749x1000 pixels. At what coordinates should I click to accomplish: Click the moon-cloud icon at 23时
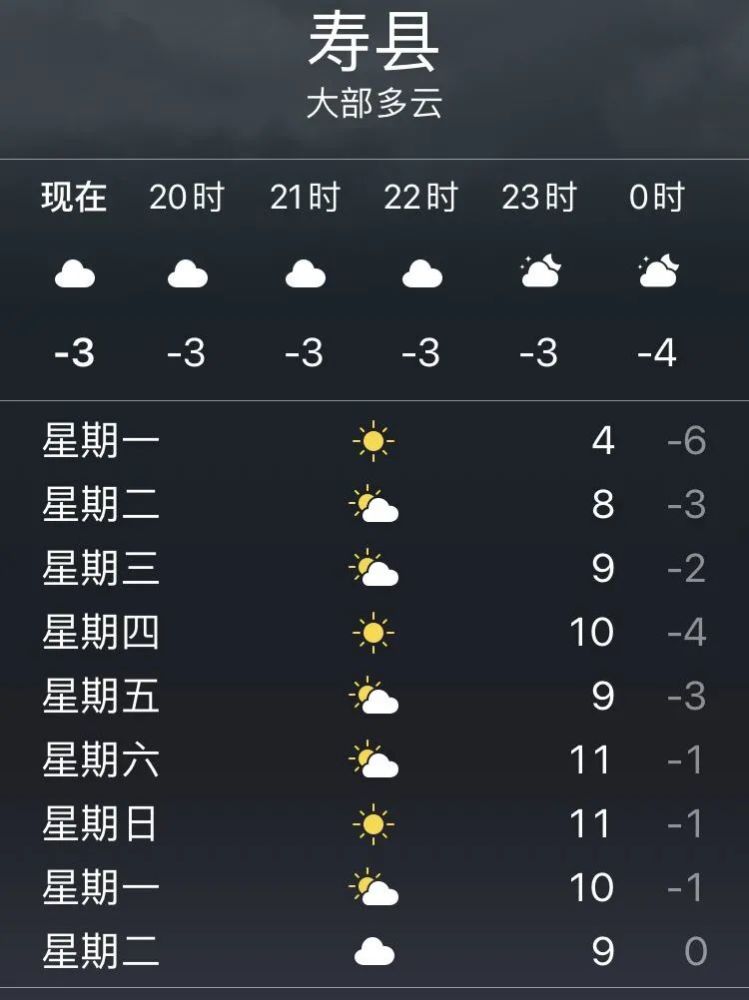point(540,268)
